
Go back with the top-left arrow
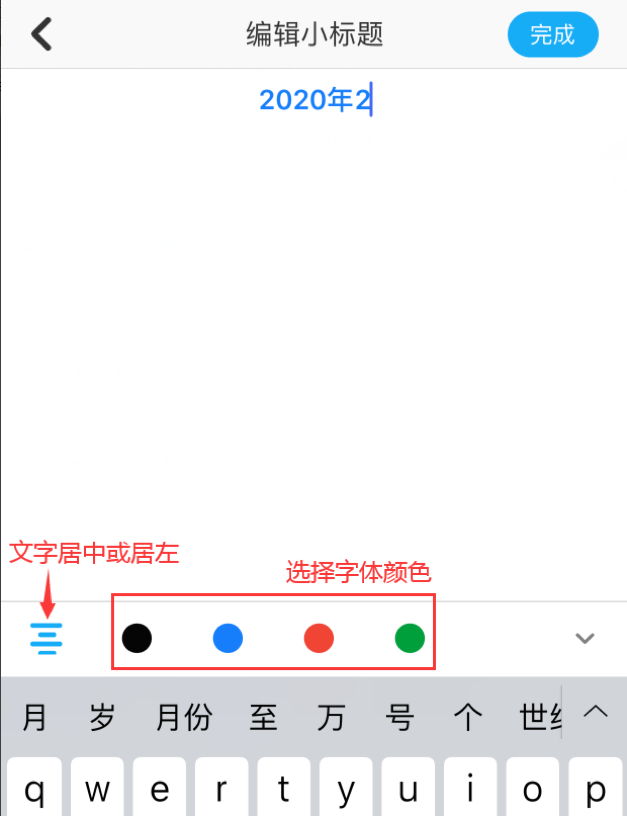(x=40, y=34)
